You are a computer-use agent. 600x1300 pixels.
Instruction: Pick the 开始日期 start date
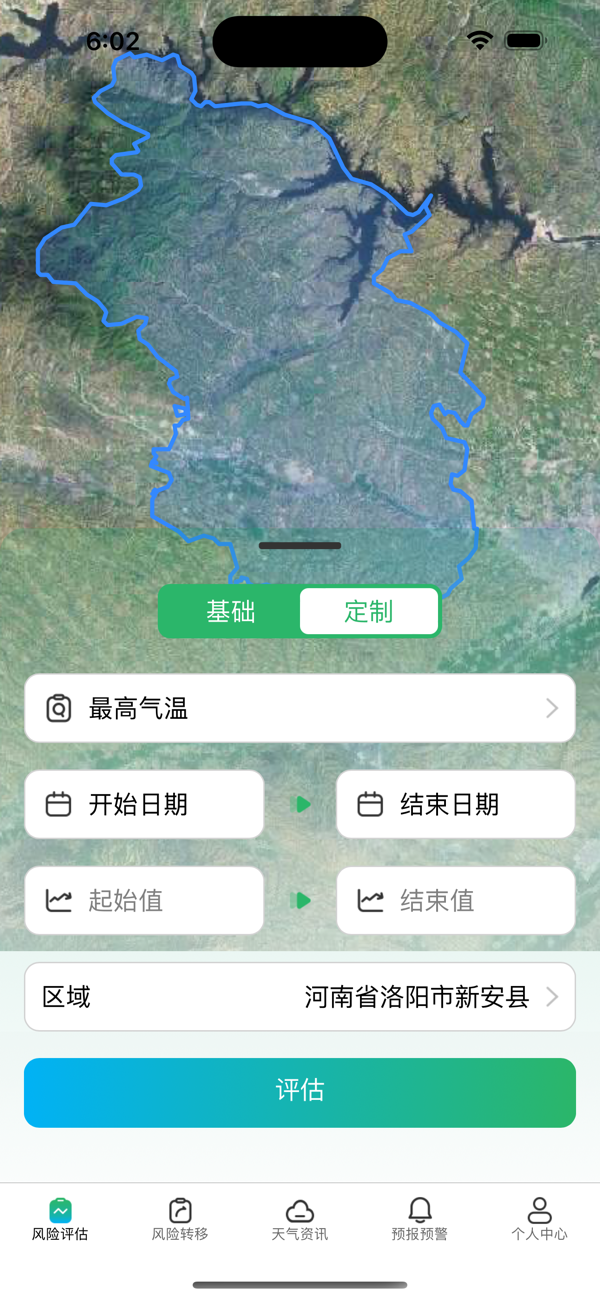point(144,804)
